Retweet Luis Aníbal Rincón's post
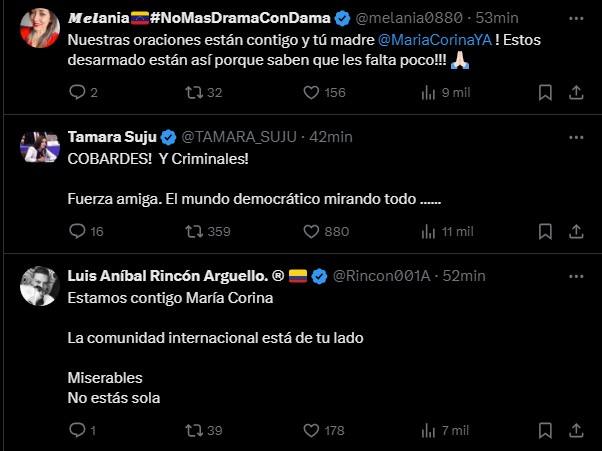This screenshot has width=602, height=451. click(x=195, y=430)
